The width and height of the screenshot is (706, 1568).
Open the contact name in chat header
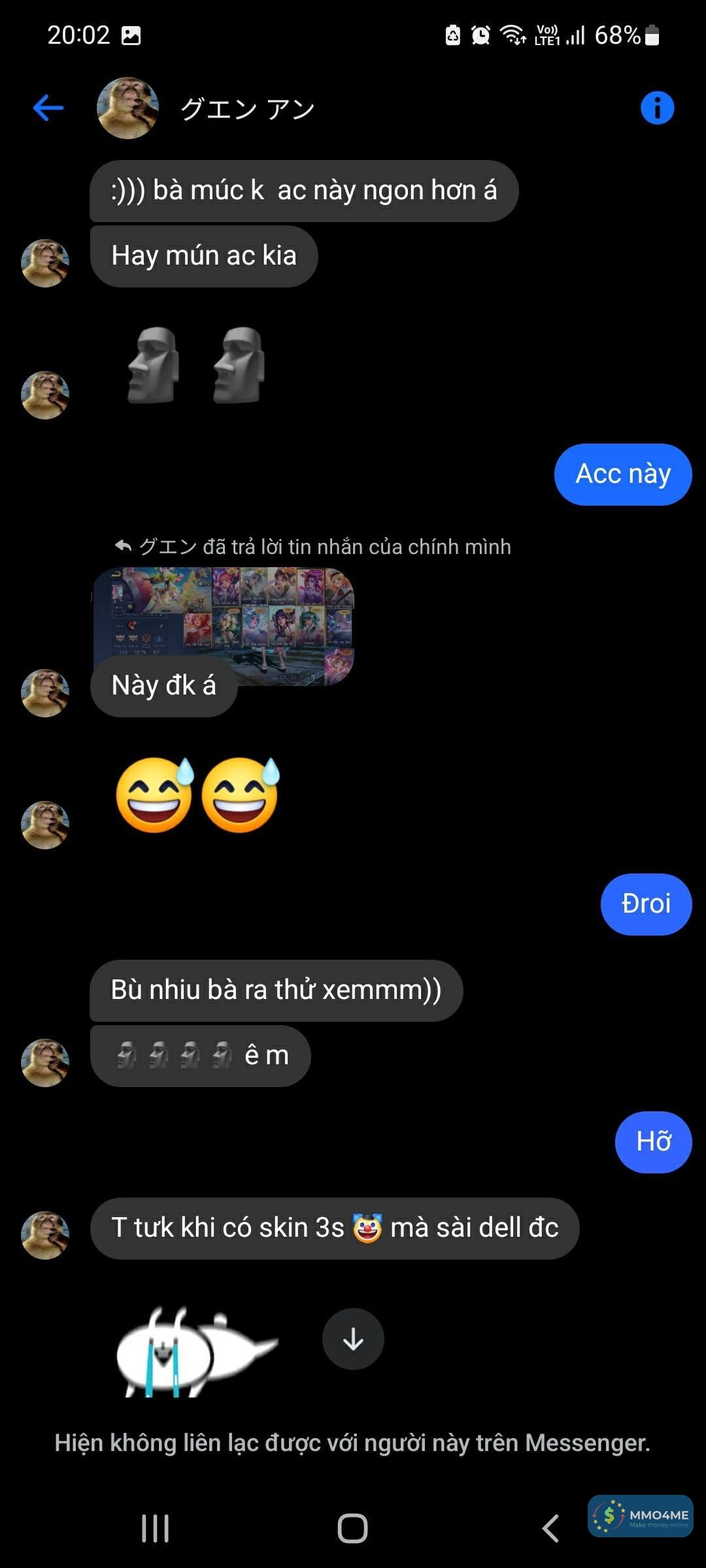pos(247,109)
